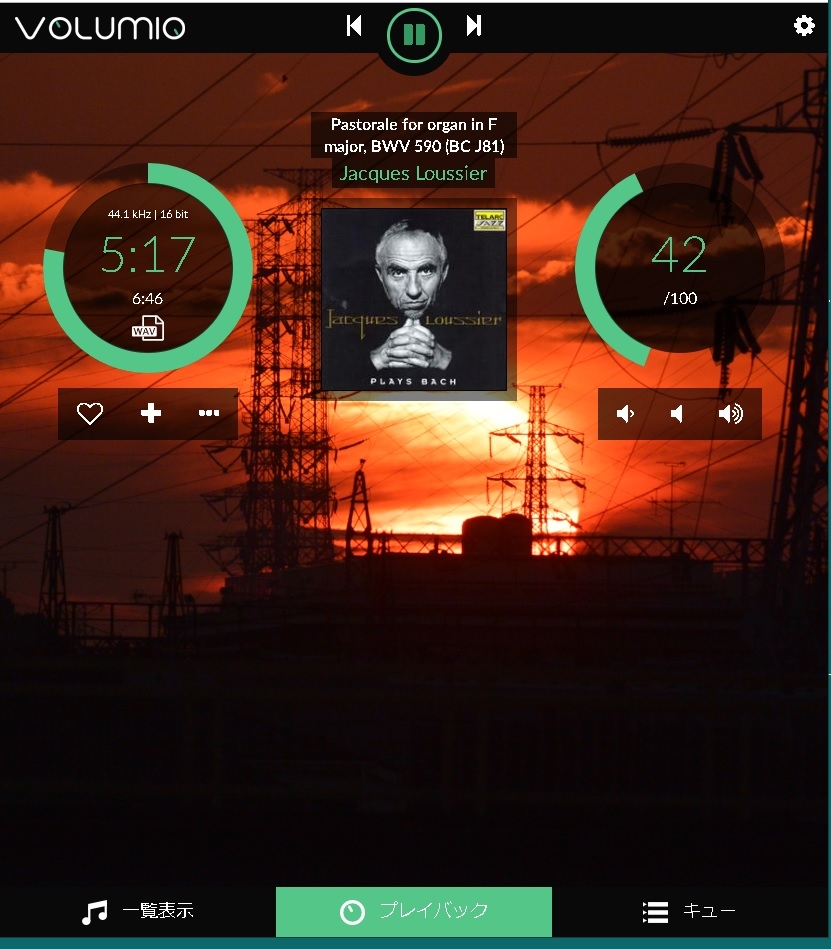Mute the audio
This screenshot has height=949, width=831.
click(x=678, y=414)
